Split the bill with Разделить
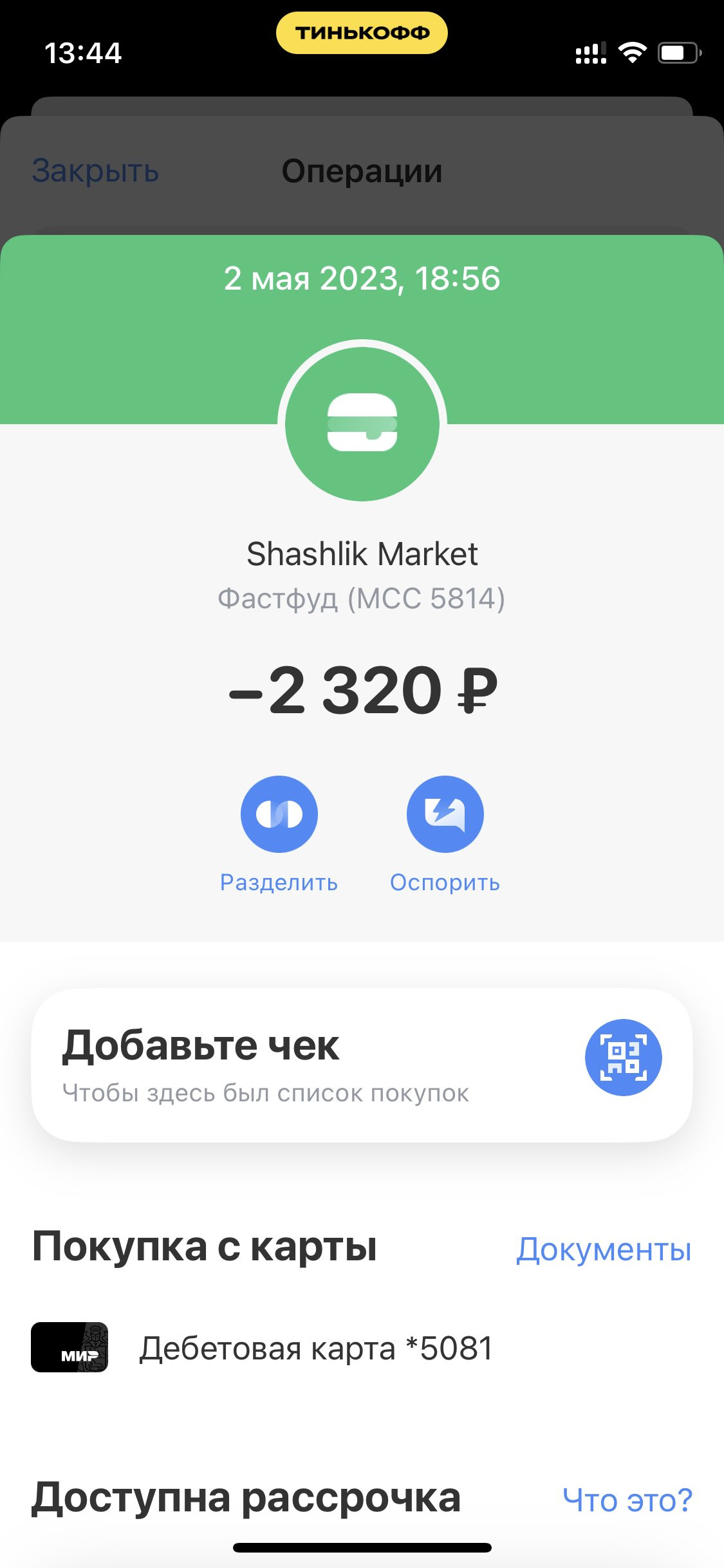The height and width of the screenshot is (1568, 724). click(x=279, y=814)
